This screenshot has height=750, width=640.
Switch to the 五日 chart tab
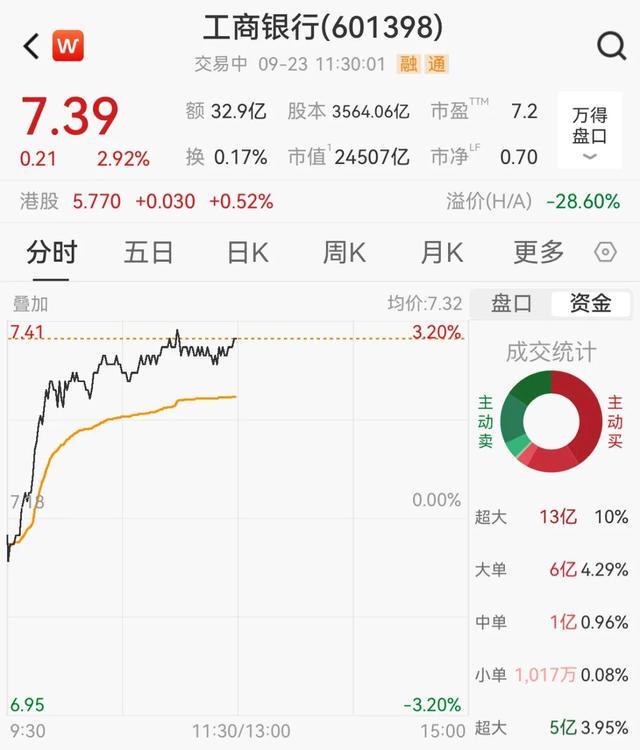149,252
